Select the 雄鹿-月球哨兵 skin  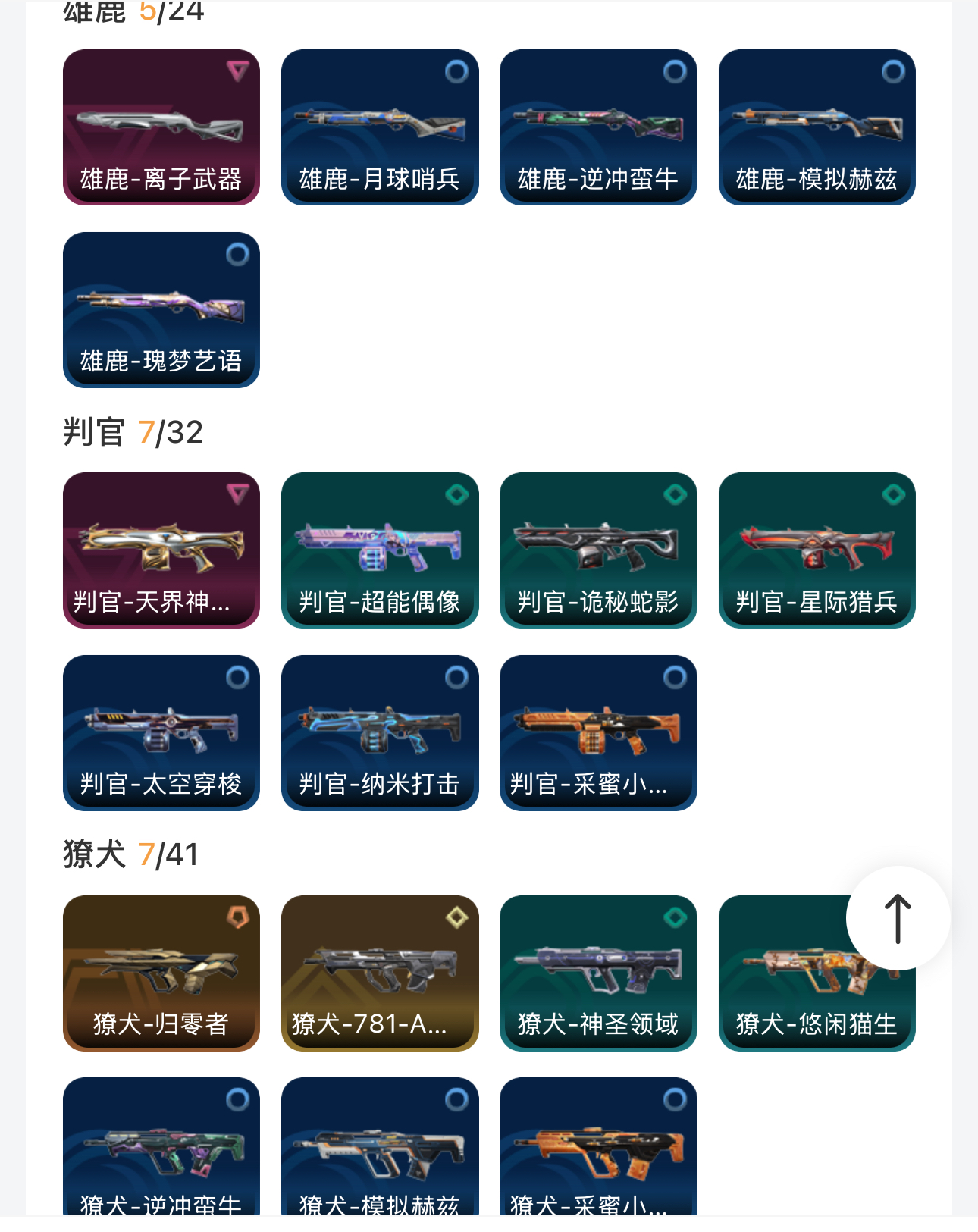380,127
